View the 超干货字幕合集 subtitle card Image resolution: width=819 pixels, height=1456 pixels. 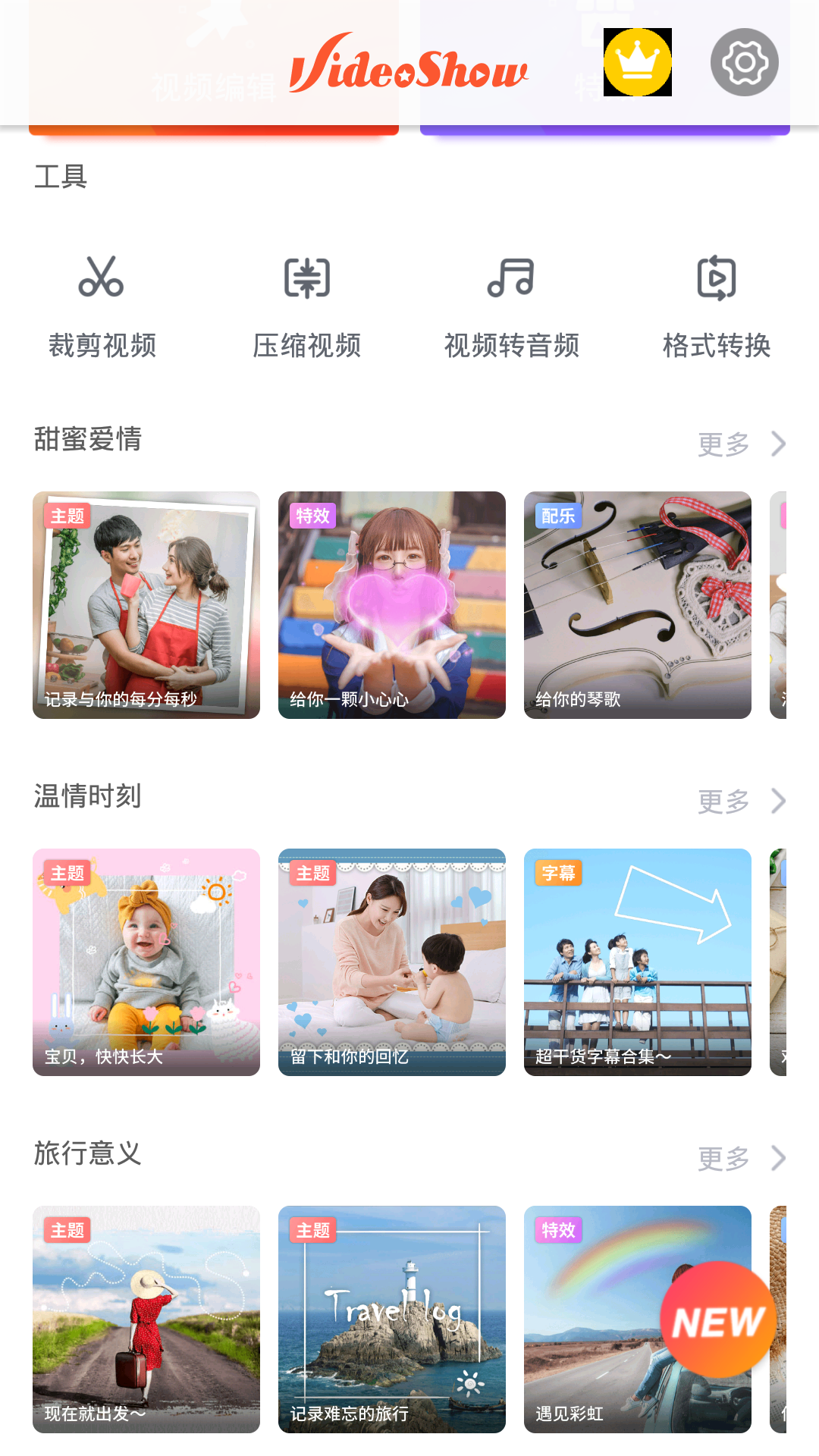pyautogui.click(x=637, y=962)
